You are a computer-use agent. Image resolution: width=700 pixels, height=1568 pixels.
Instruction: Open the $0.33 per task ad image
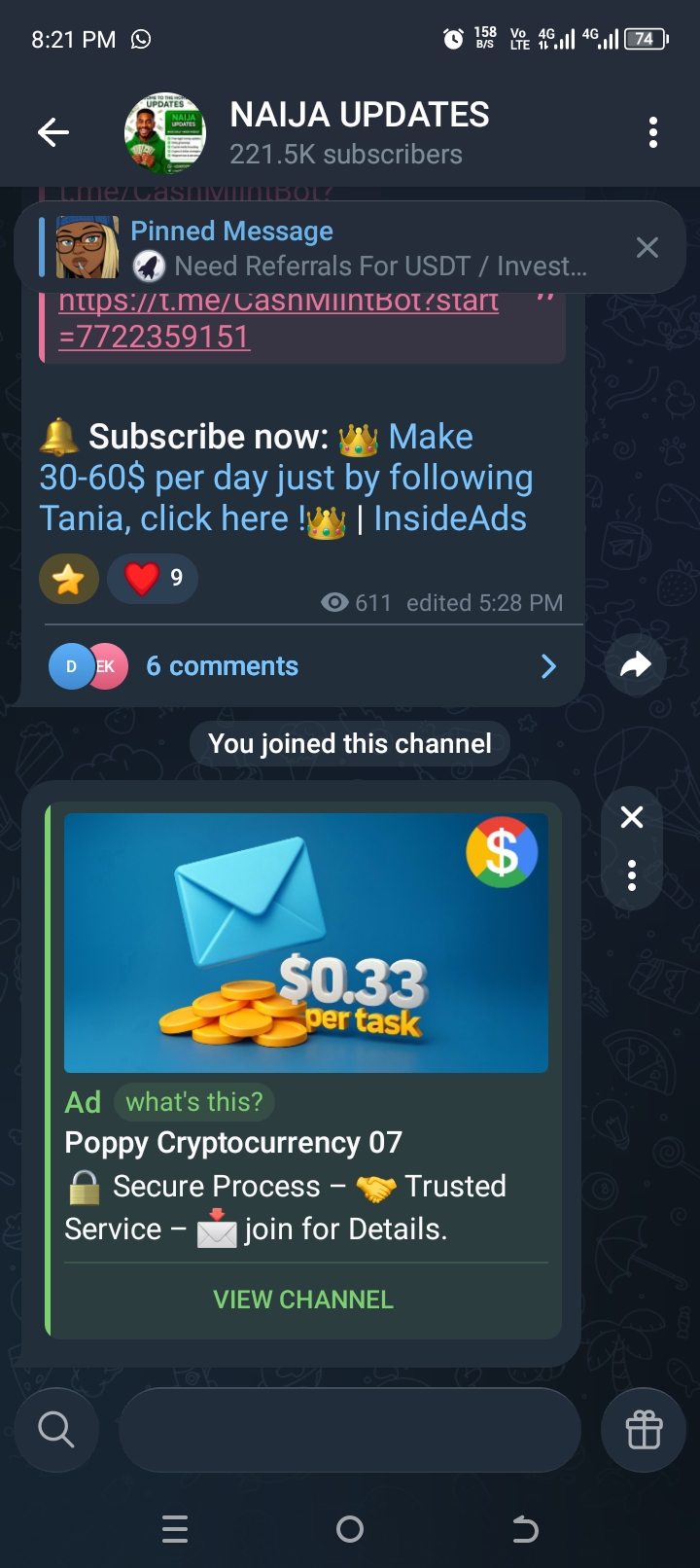tap(305, 943)
